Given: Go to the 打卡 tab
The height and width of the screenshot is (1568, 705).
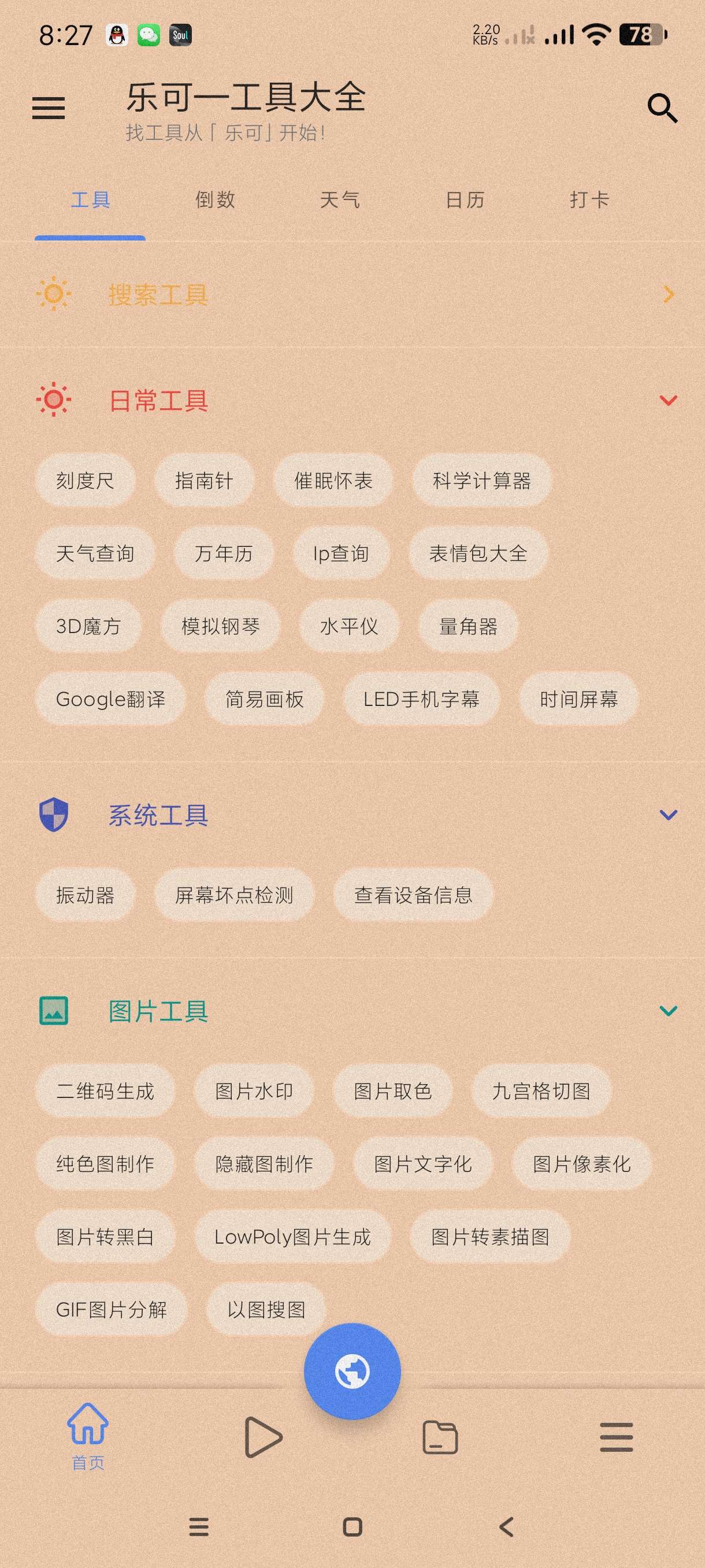Looking at the screenshot, I should click(x=589, y=200).
